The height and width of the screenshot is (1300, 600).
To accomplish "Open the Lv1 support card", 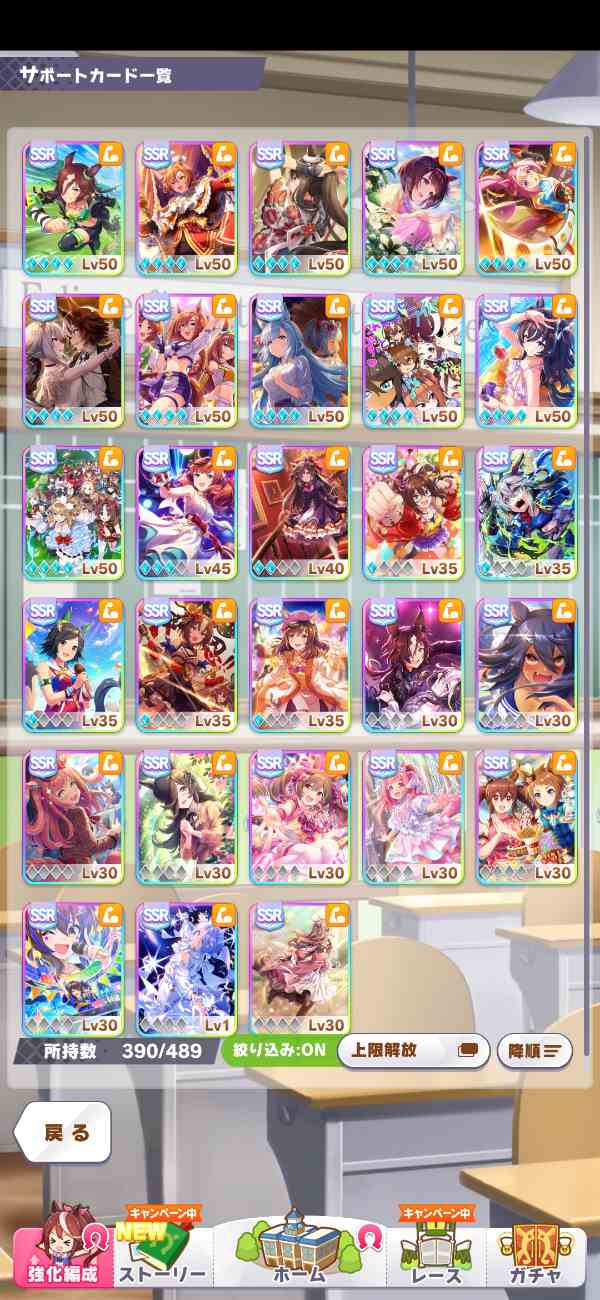I will 187,969.
